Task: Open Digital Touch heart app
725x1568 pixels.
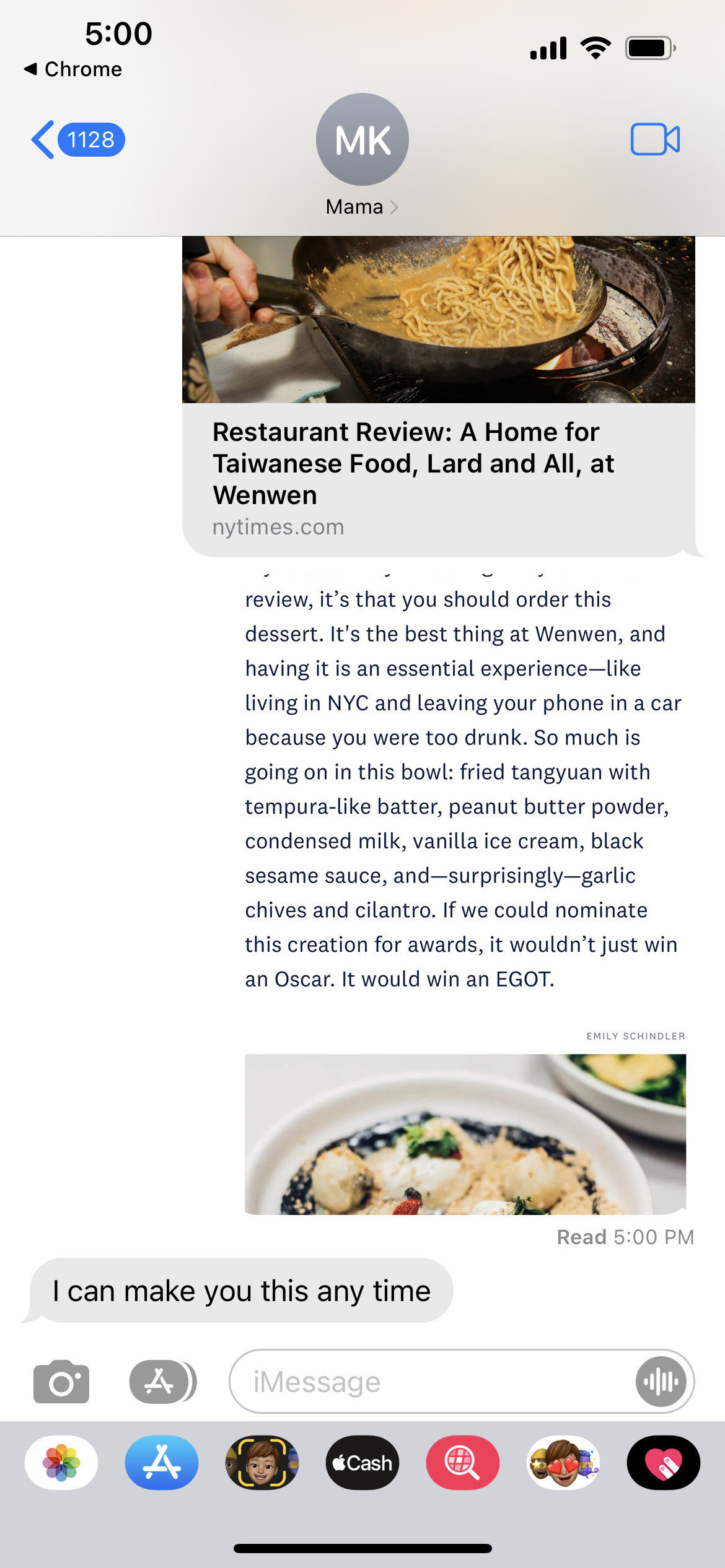Action: tap(664, 1463)
